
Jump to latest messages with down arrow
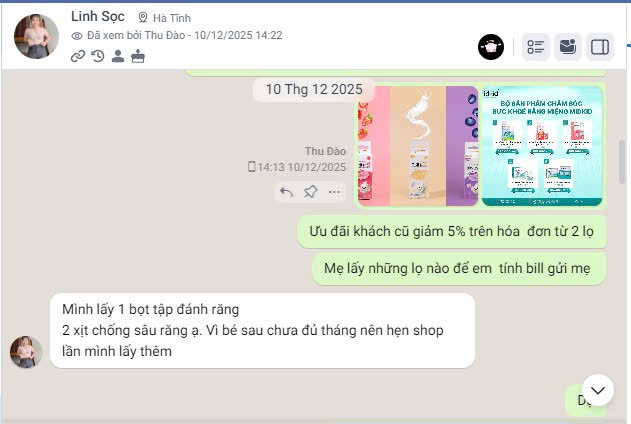(597, 389)
